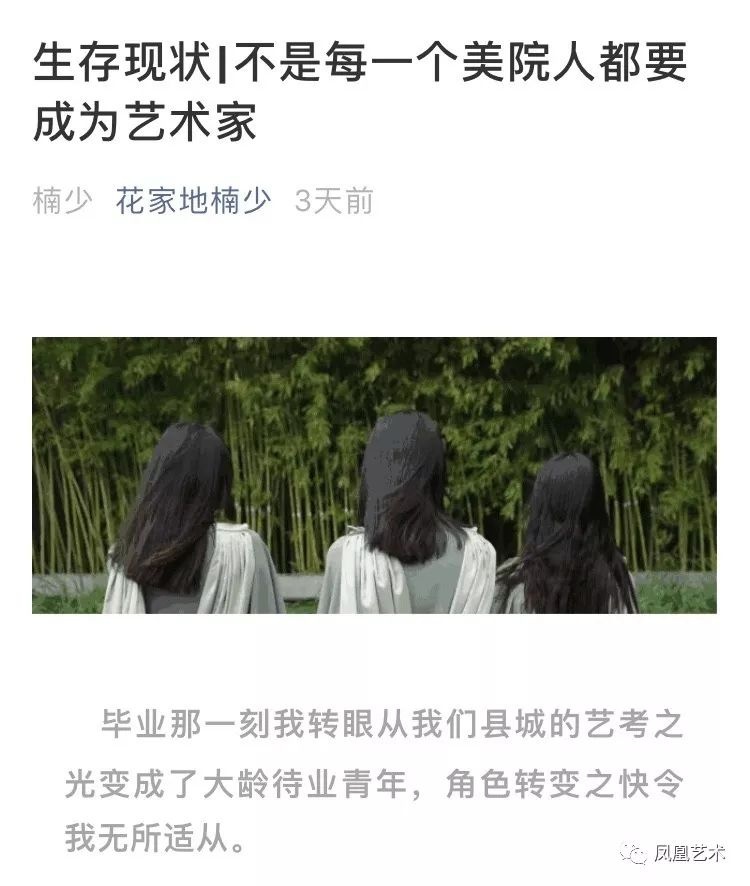View the bamboo photo in the article
This screenshot has width=750, height=886.
(x=374, y=475)
